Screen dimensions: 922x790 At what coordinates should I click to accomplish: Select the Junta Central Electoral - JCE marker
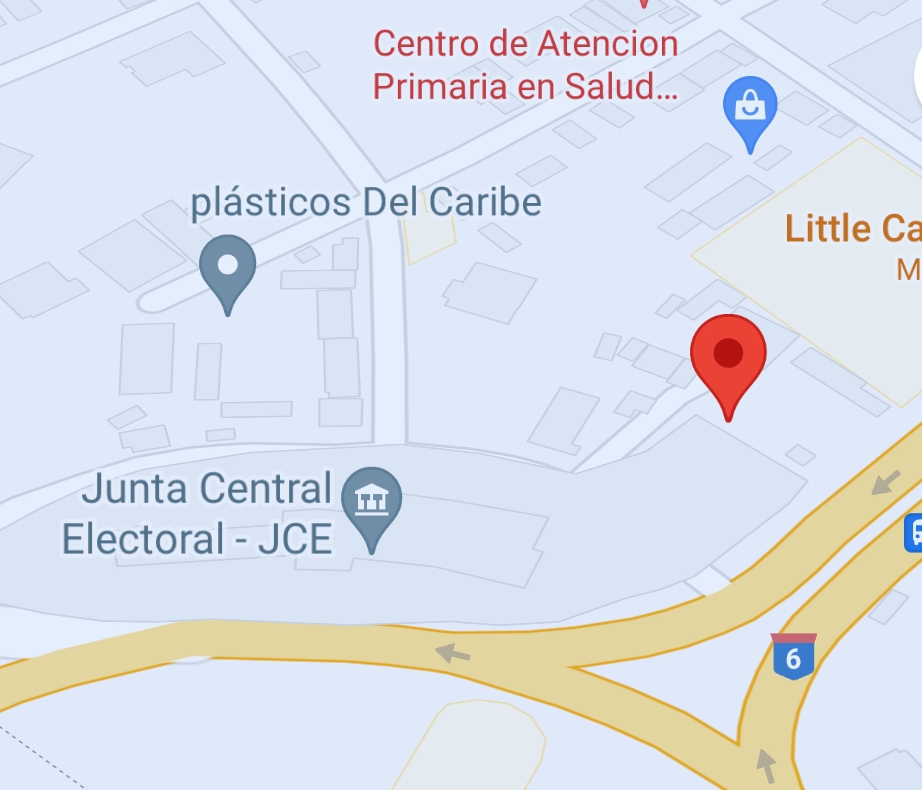tap(371, 500)
